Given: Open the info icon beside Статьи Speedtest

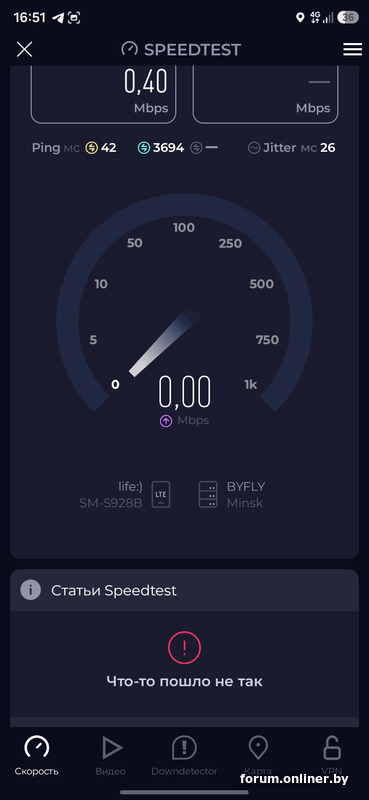Looking at the screenshot, I should click(x=31, y=590).
